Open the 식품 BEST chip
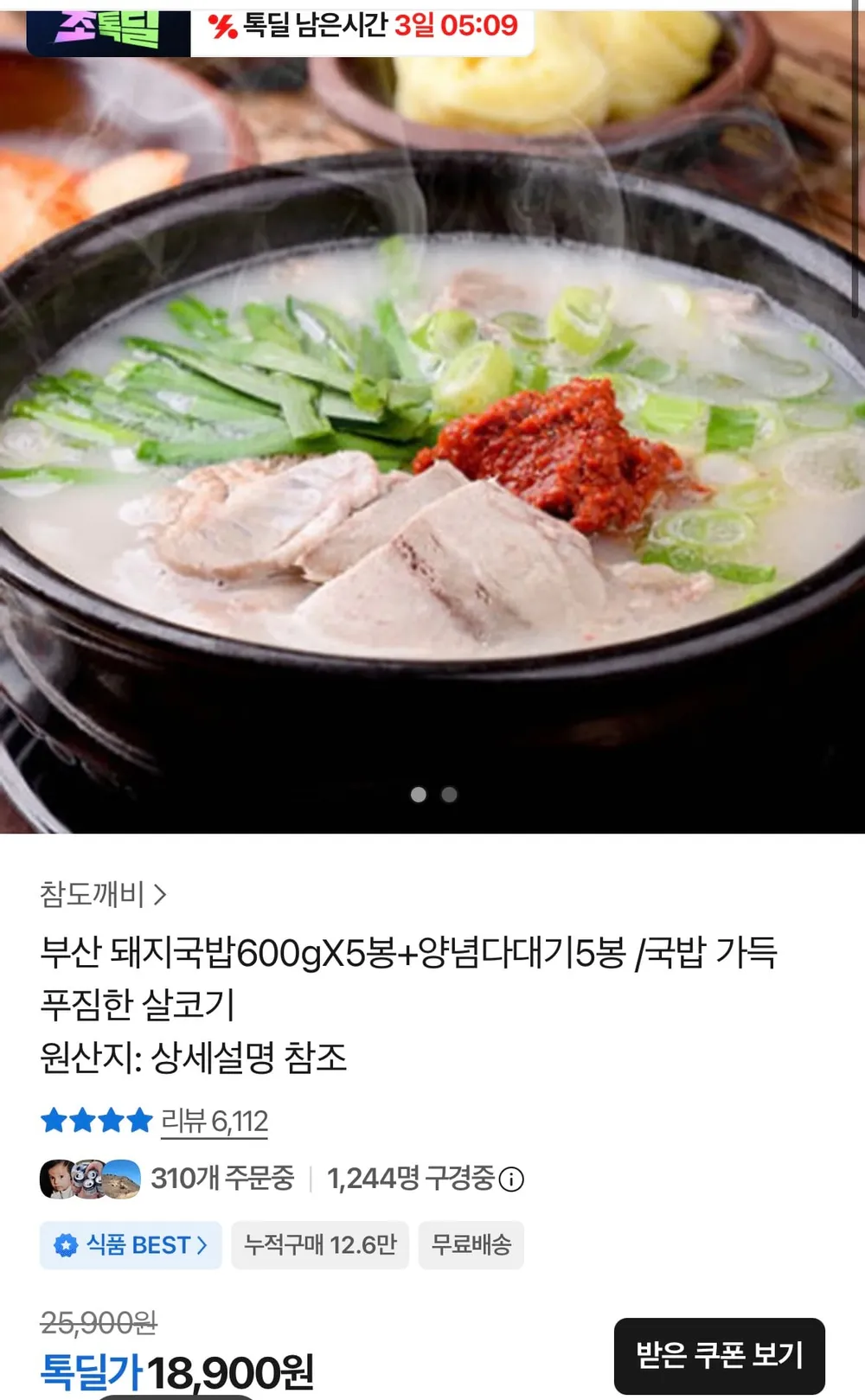 (131, 1245)
